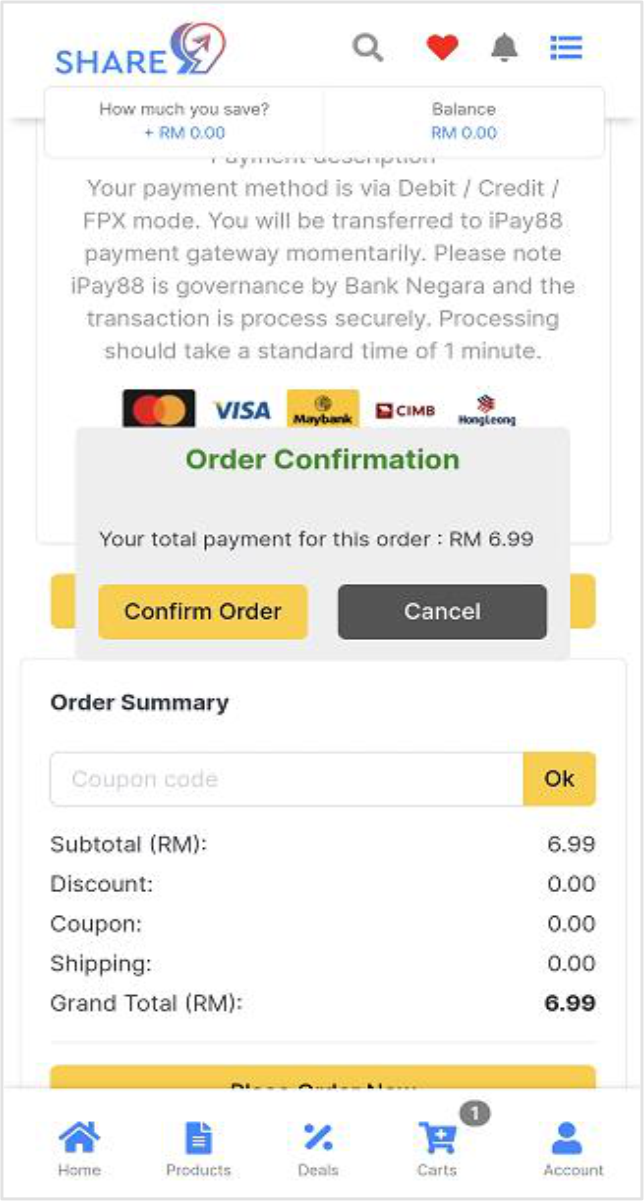Open the search magnifier icon
The width and height of the screenshot is (644, 1201).
click(368, 47)
